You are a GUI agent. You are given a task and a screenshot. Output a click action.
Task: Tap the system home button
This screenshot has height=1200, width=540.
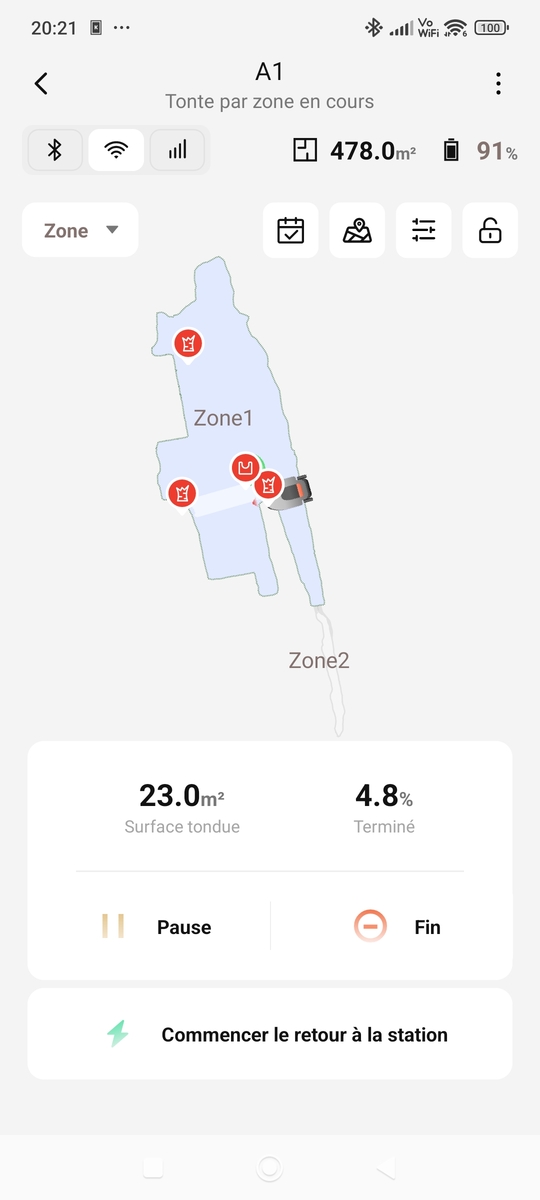(x=269, y=1168)
